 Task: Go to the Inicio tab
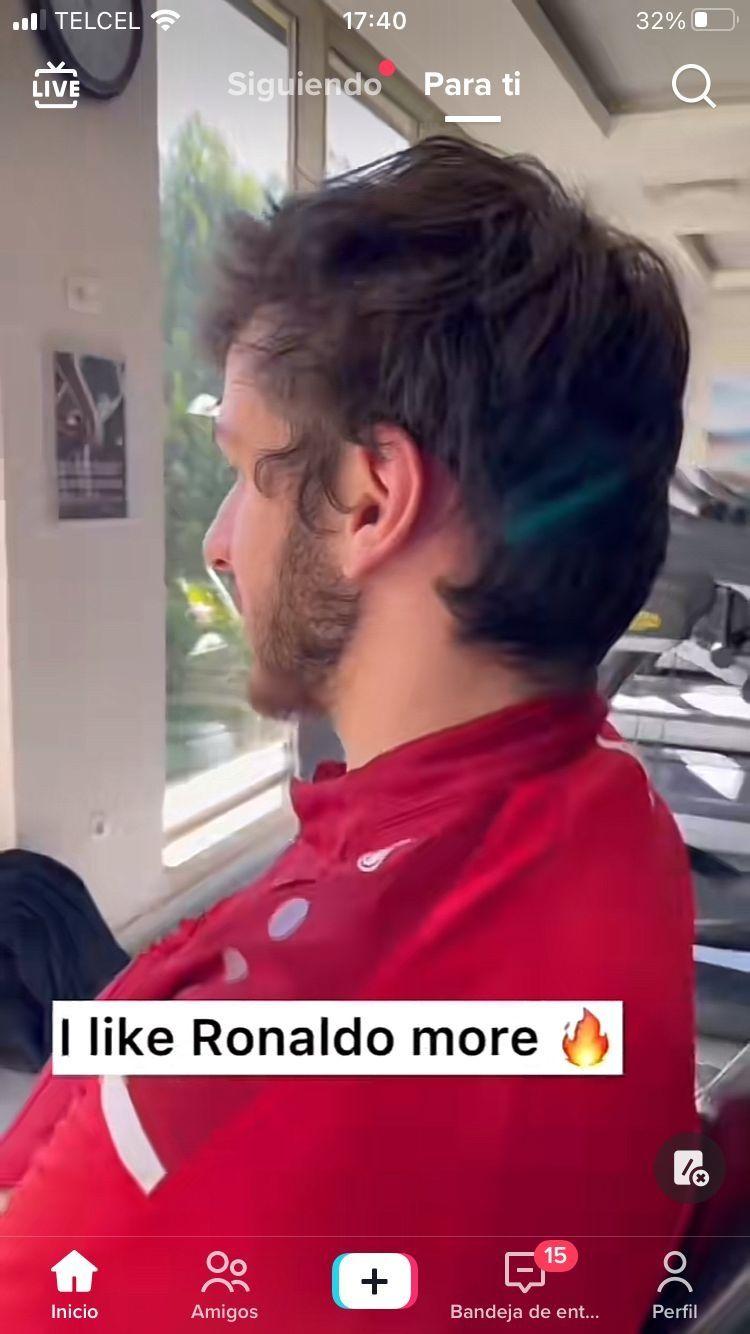tap(75, 1284)
